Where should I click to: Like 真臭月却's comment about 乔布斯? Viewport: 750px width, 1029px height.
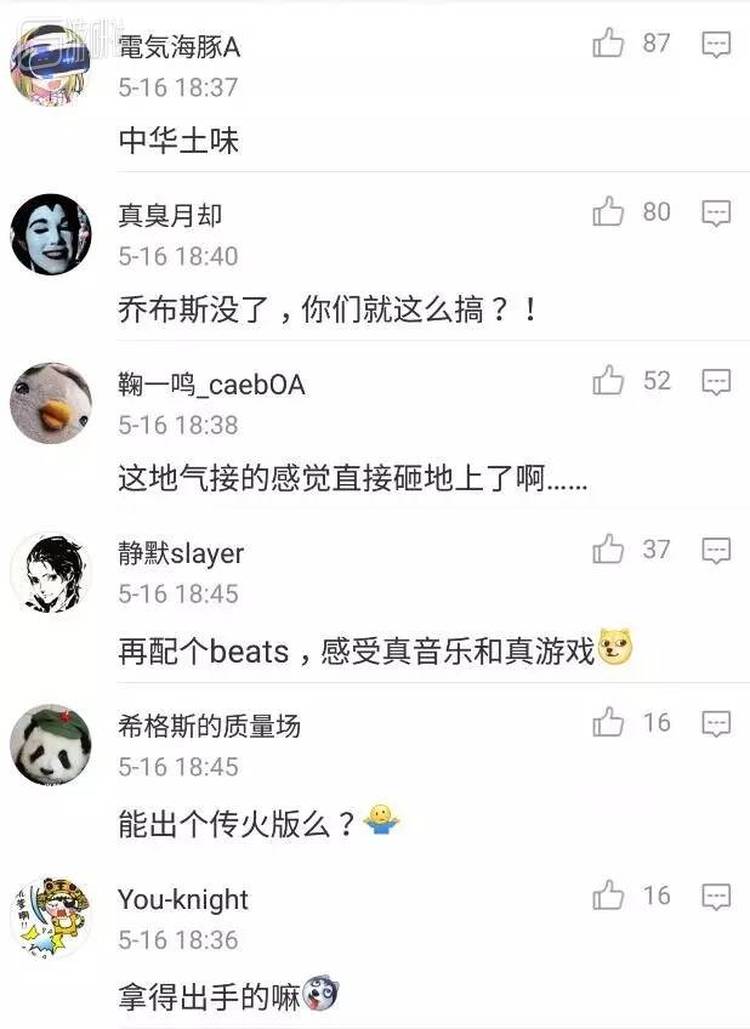click(x=608, y=212)
